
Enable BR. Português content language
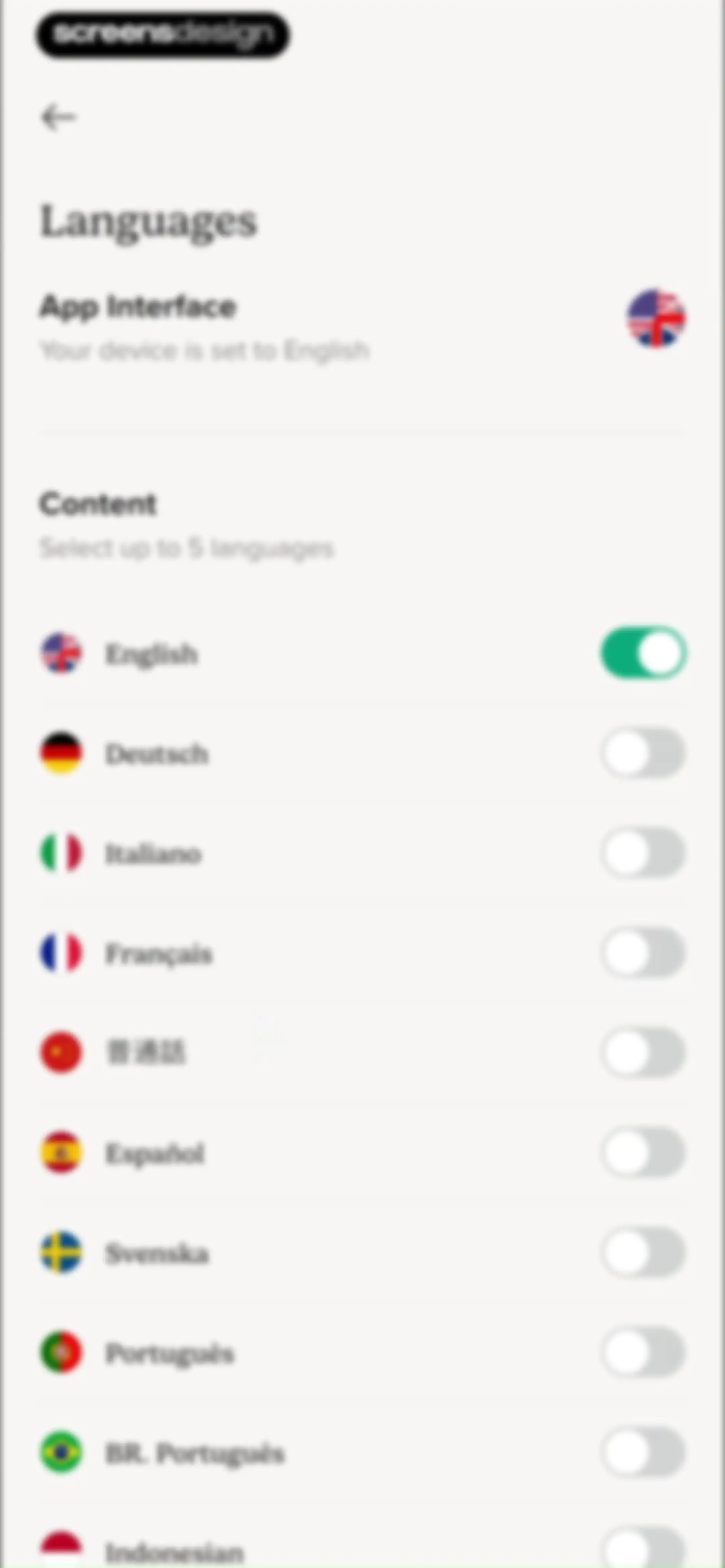click(643, 1452)
